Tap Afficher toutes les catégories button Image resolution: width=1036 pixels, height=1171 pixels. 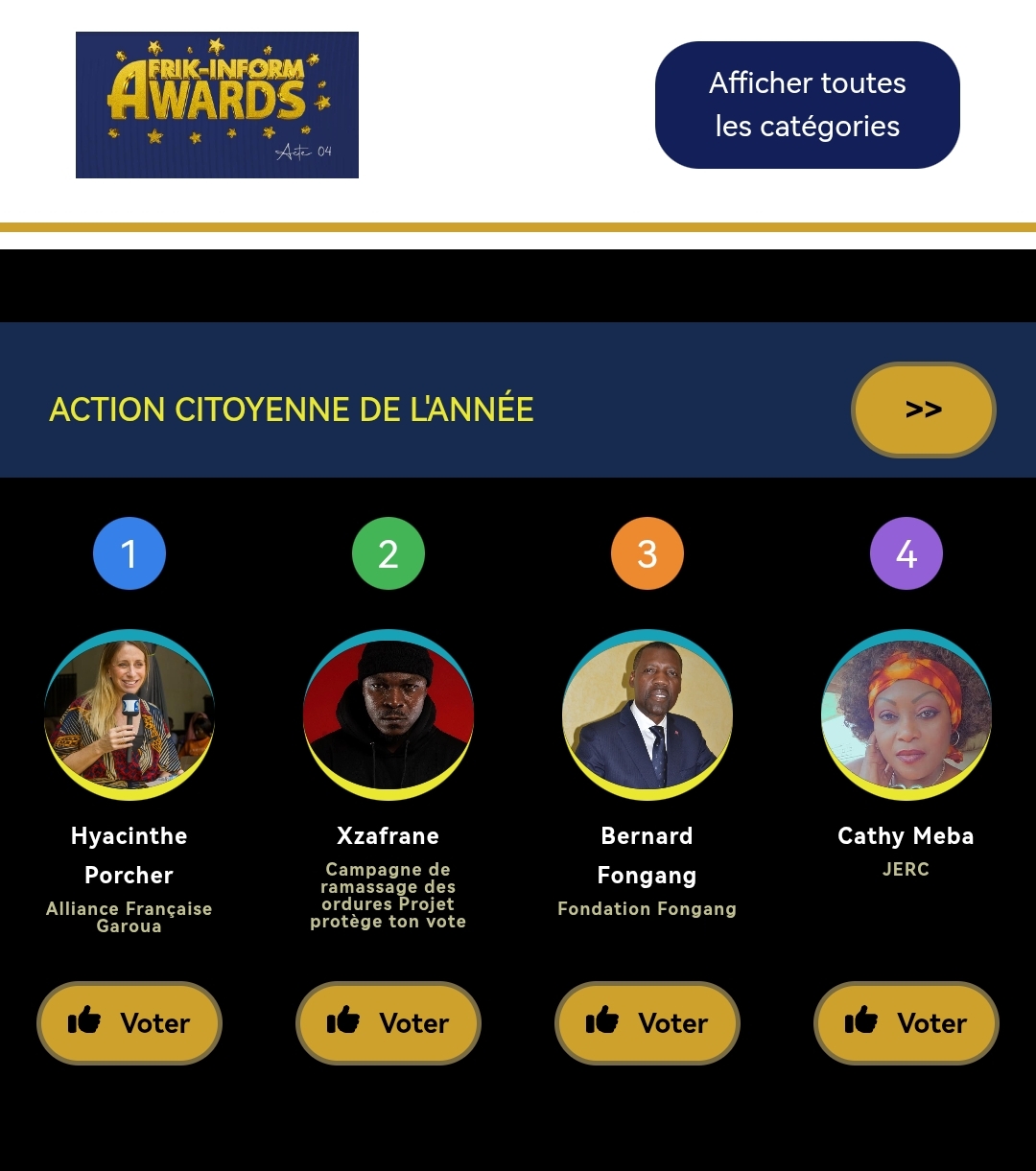point(807,105)
